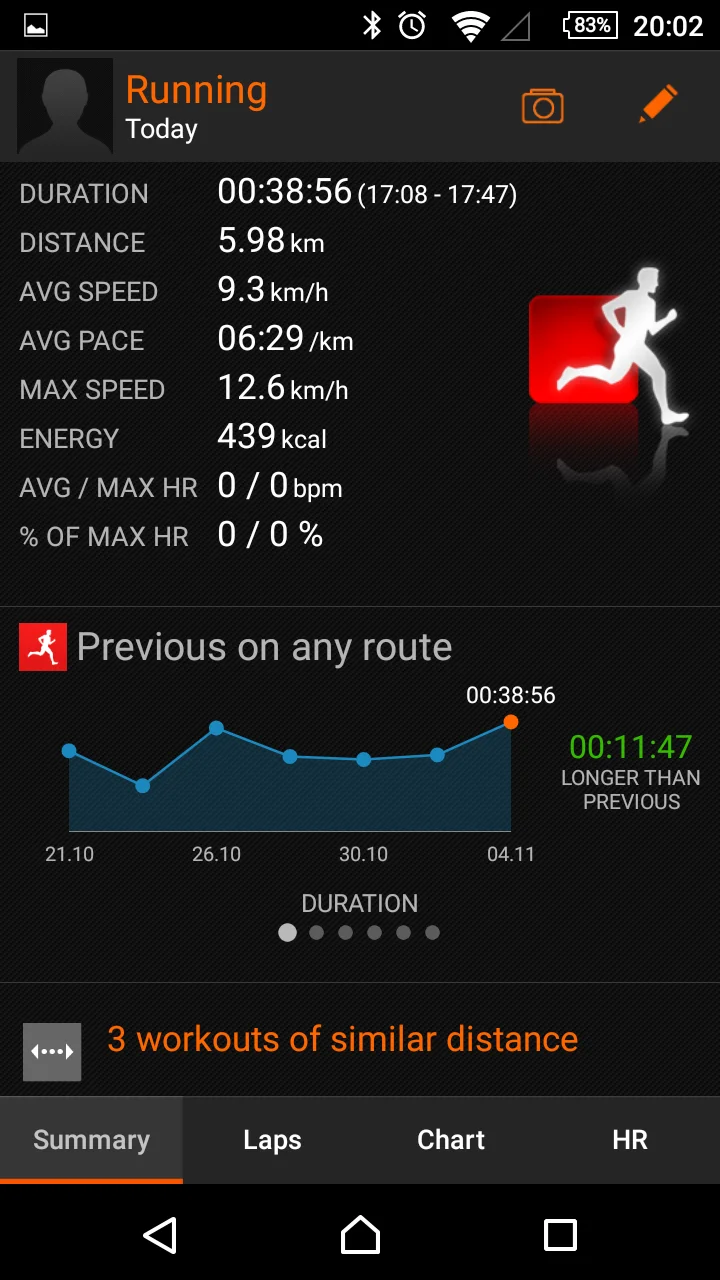Open the profile picture thumbnail

tap(65, 106)
